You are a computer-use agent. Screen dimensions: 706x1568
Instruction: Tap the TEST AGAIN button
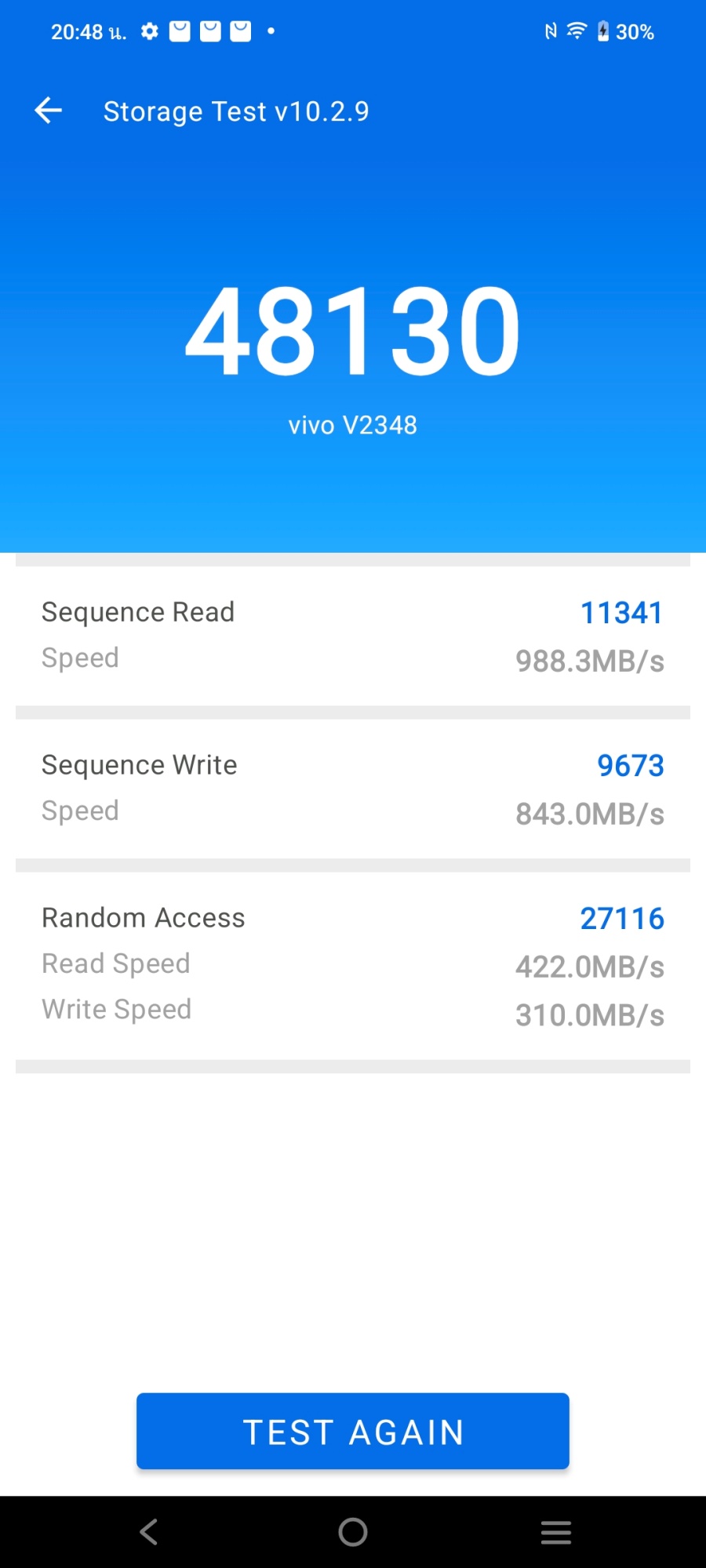(353, 1431)
